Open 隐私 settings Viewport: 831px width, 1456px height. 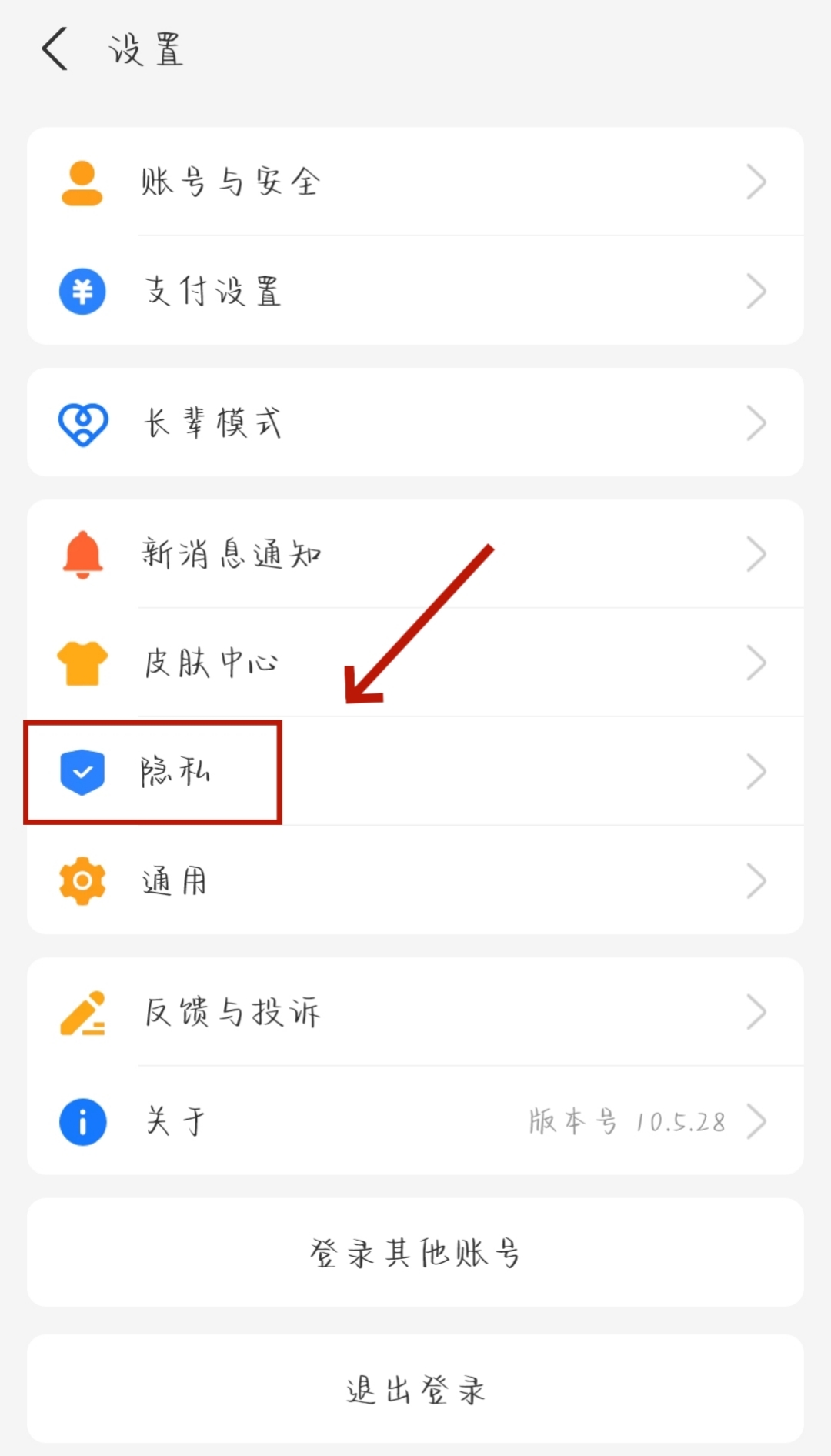click(415, 772)
